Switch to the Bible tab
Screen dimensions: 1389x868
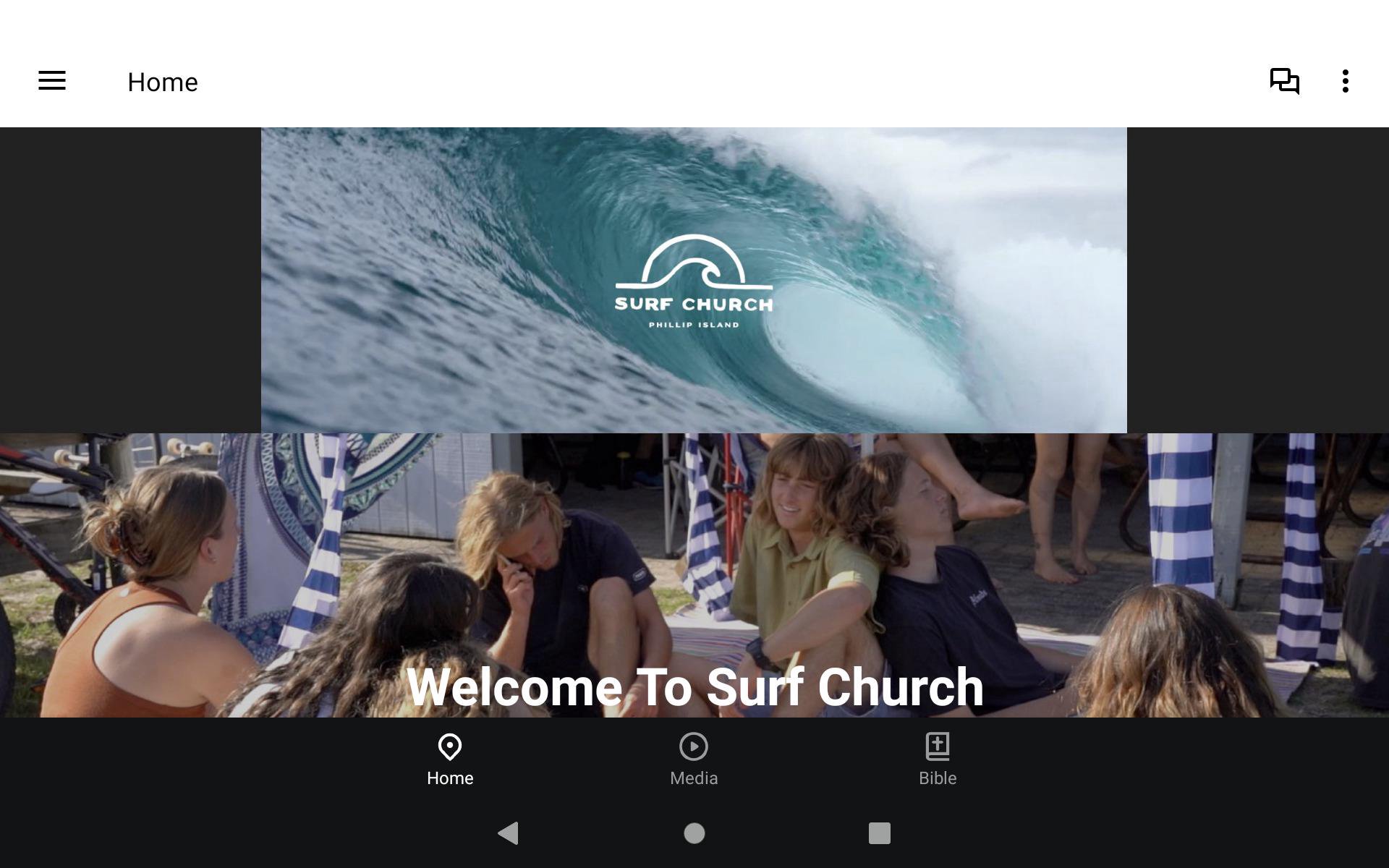point(938,759)
